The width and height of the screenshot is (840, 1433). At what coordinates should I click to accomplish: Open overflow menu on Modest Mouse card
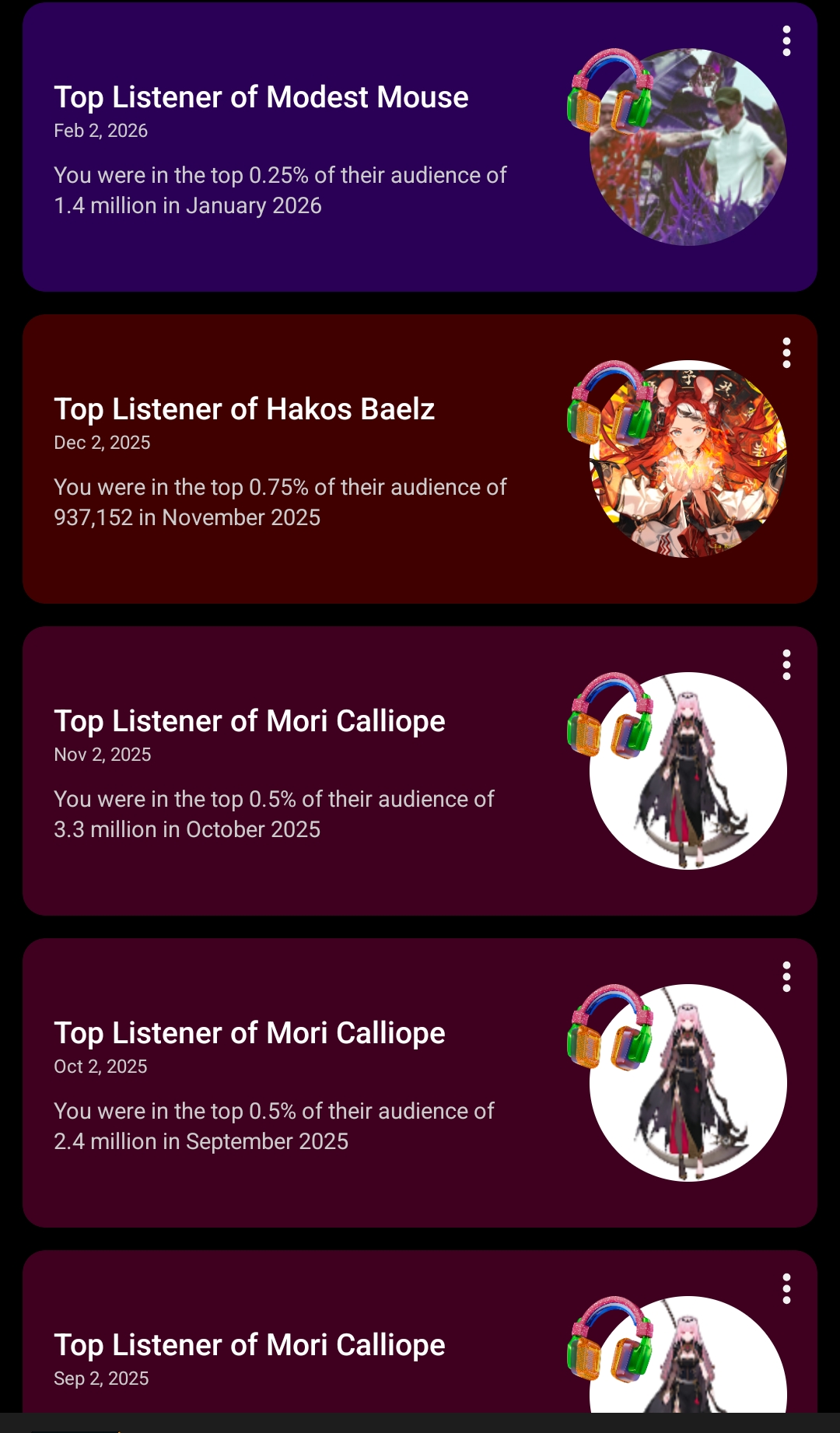(786, 41)
